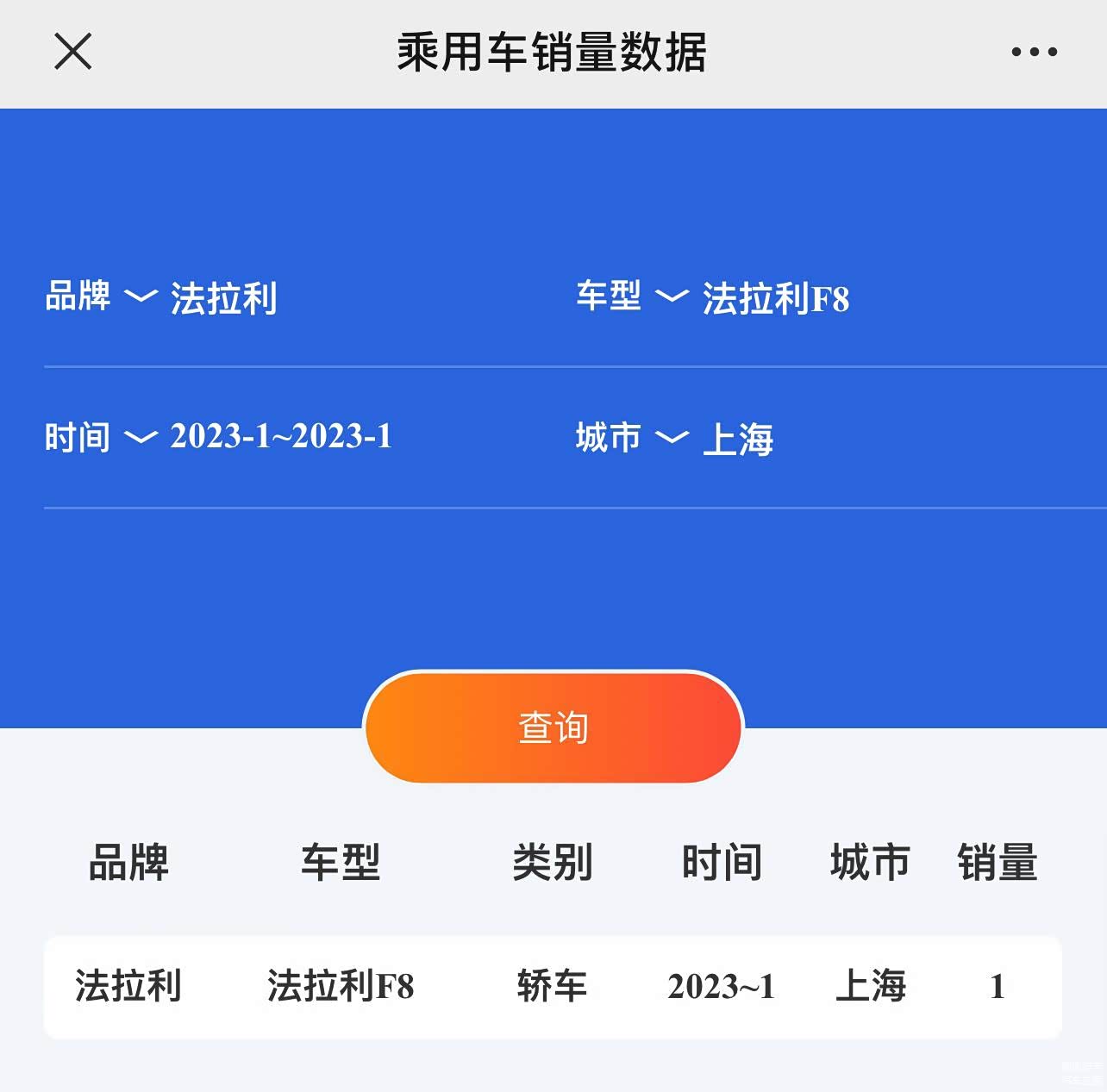Open the three-dot more options menu
Viewport: 1107px width, 1092px height.
(1034, 53)
